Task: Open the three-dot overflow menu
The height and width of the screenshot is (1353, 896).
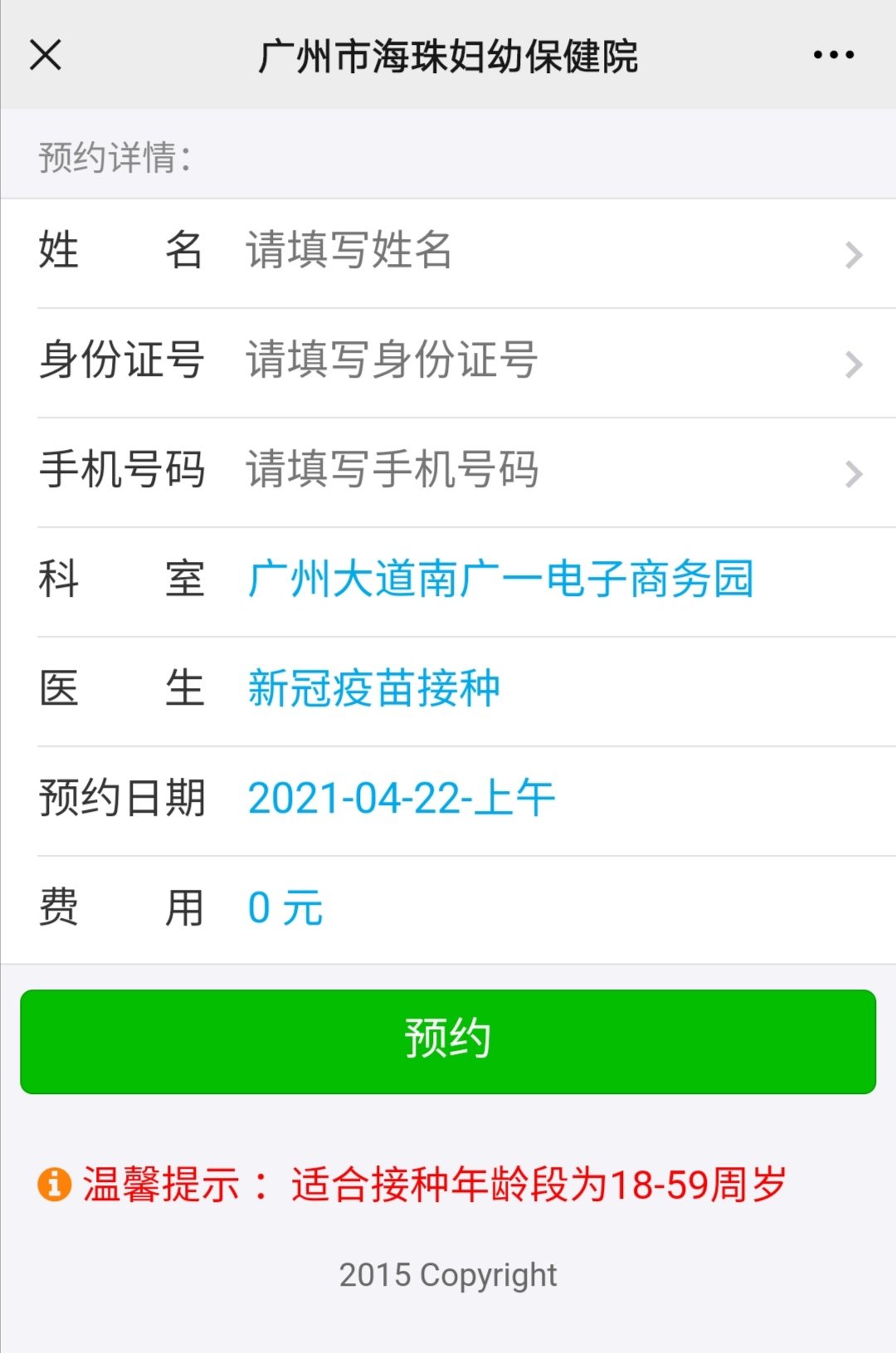Action: tap(833, 56)
